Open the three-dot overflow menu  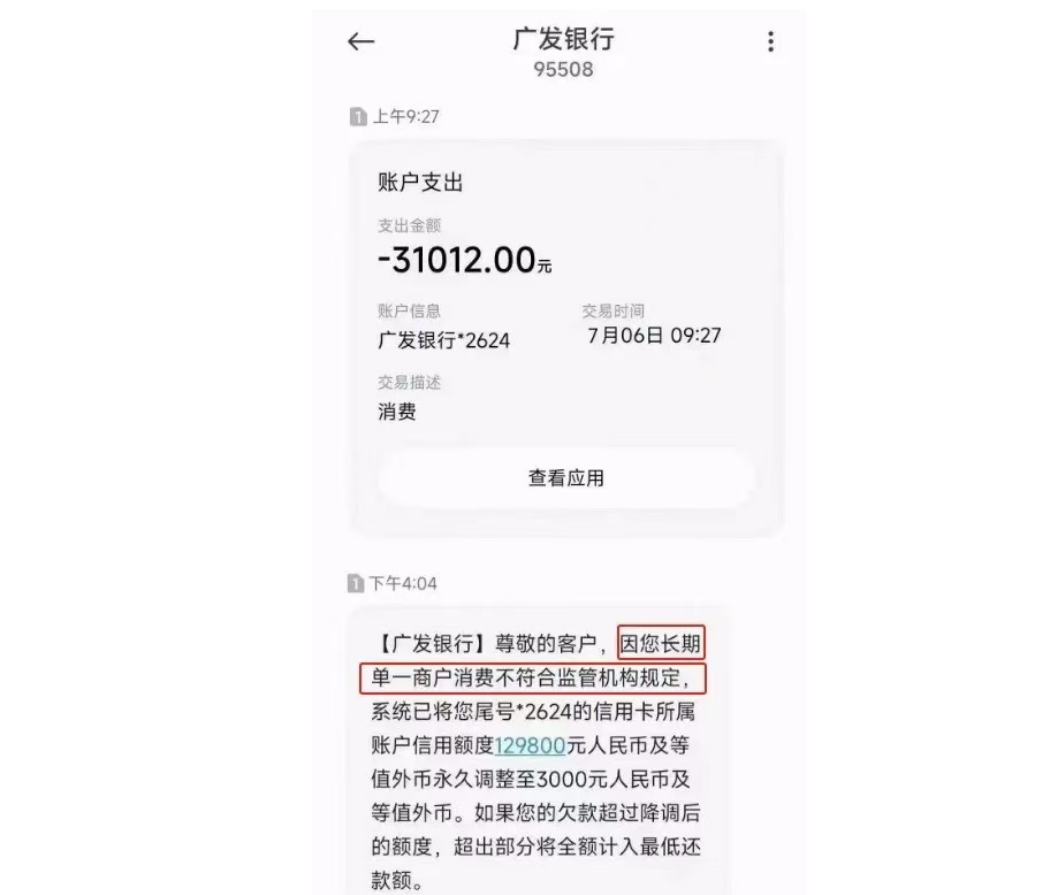(769, 41)
